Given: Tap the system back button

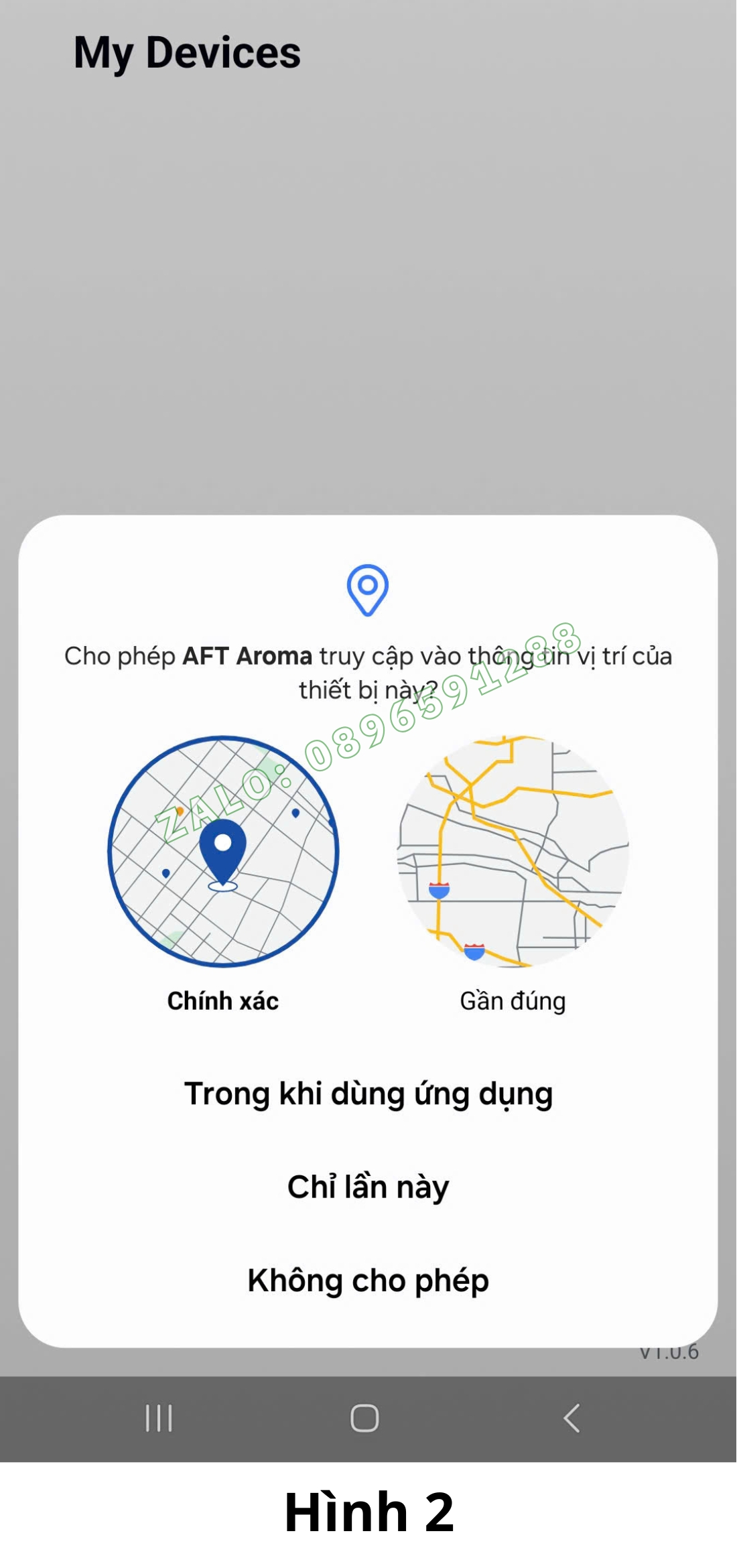Looking at the screenshot, I should point(572,1418).
